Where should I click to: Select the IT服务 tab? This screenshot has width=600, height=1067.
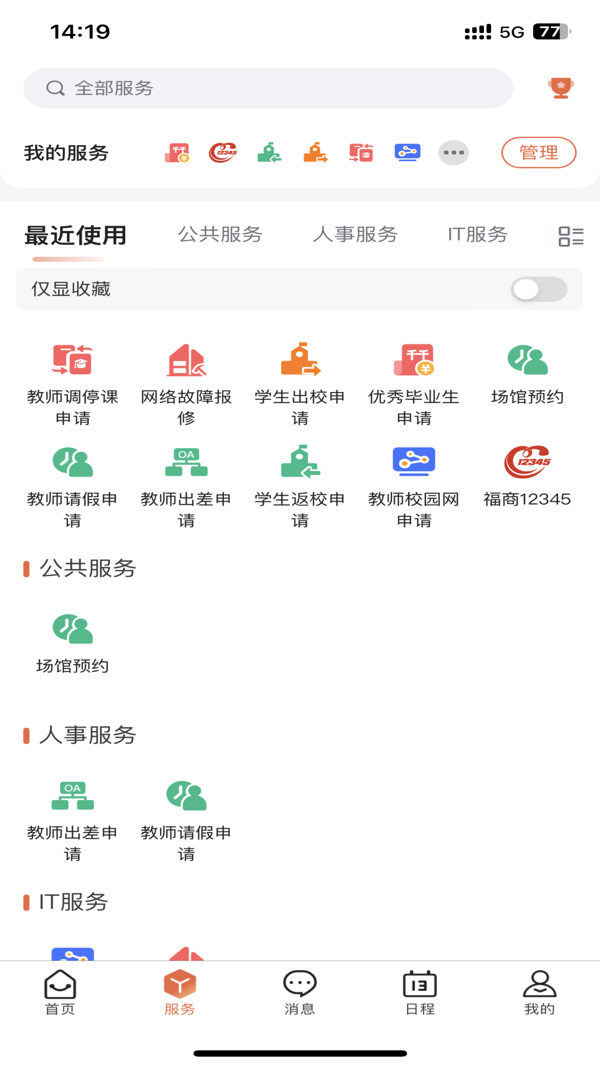click(x=477, y=235)
